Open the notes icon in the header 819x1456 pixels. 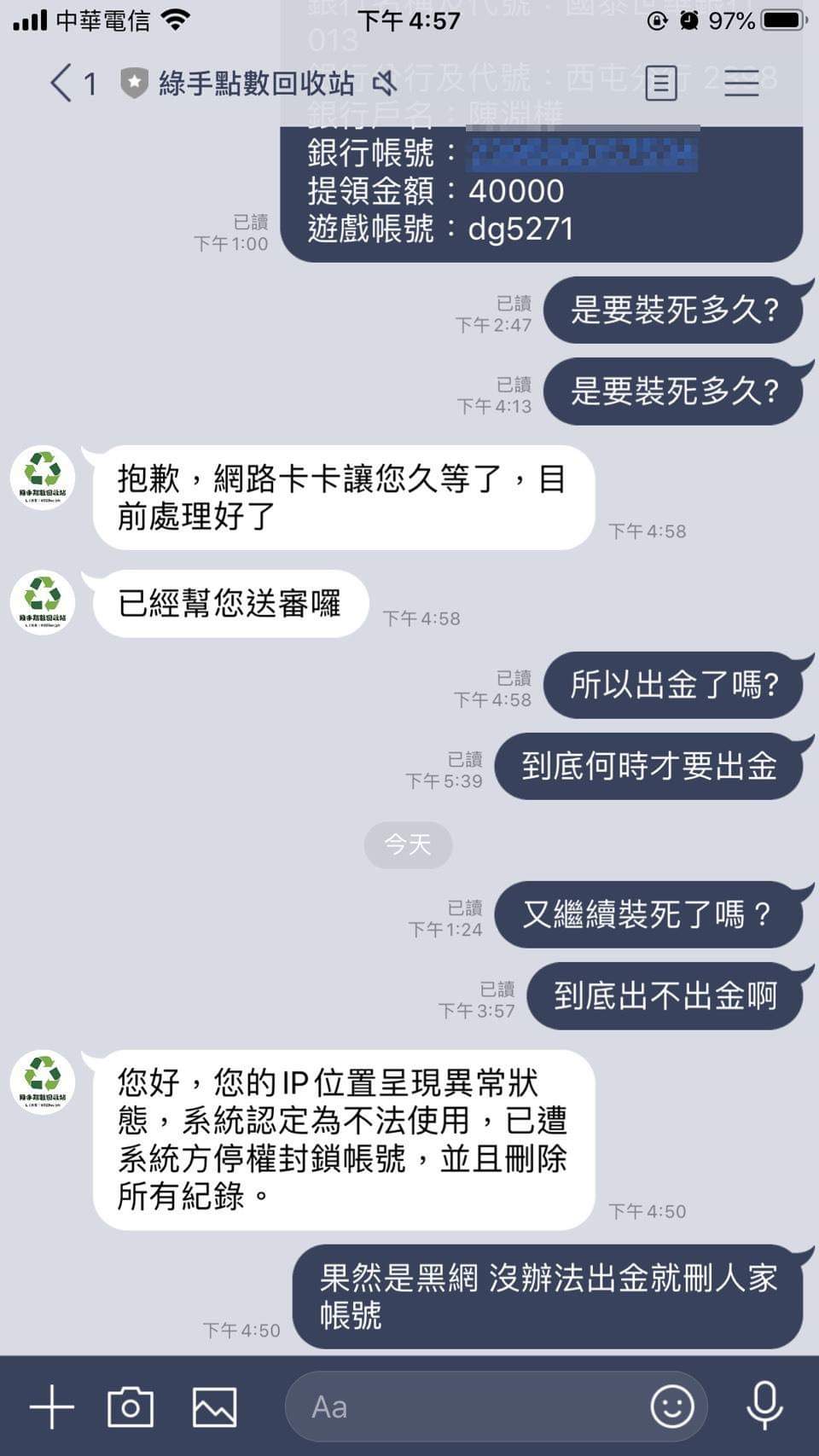pyautogui.click(x=661, y=84)
